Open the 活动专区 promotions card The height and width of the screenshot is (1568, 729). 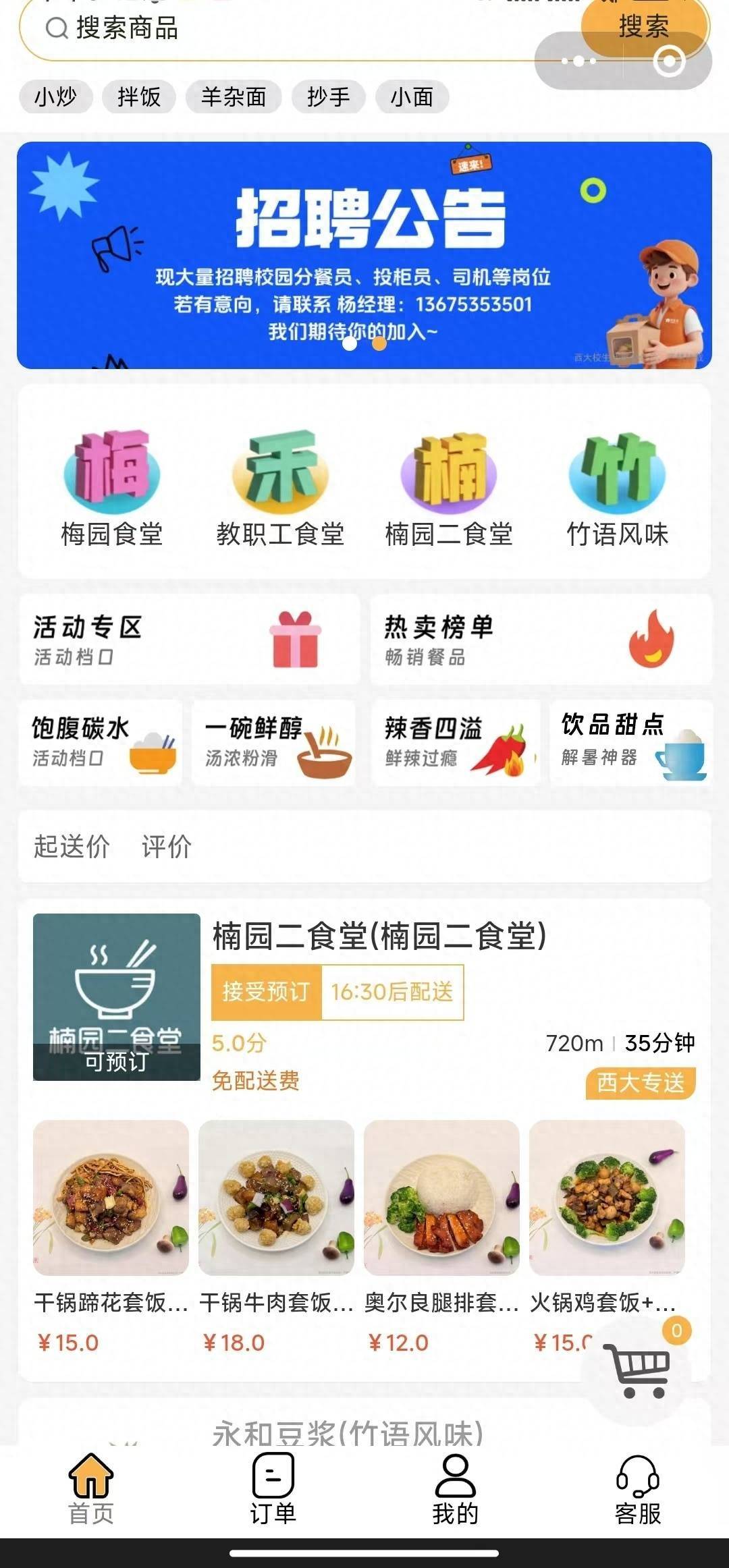coord(189,640)
